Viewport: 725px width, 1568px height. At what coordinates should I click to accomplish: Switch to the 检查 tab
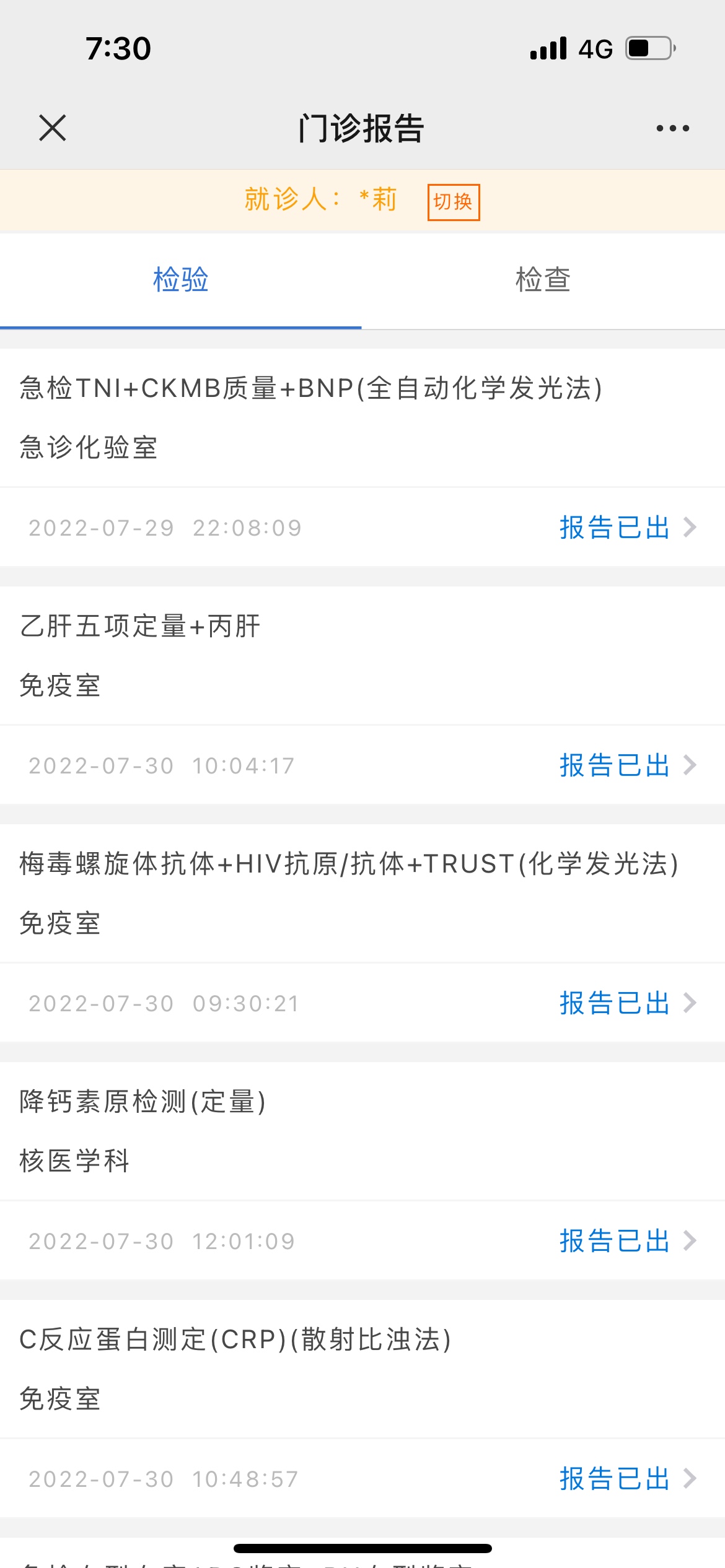tap(543, 280)
